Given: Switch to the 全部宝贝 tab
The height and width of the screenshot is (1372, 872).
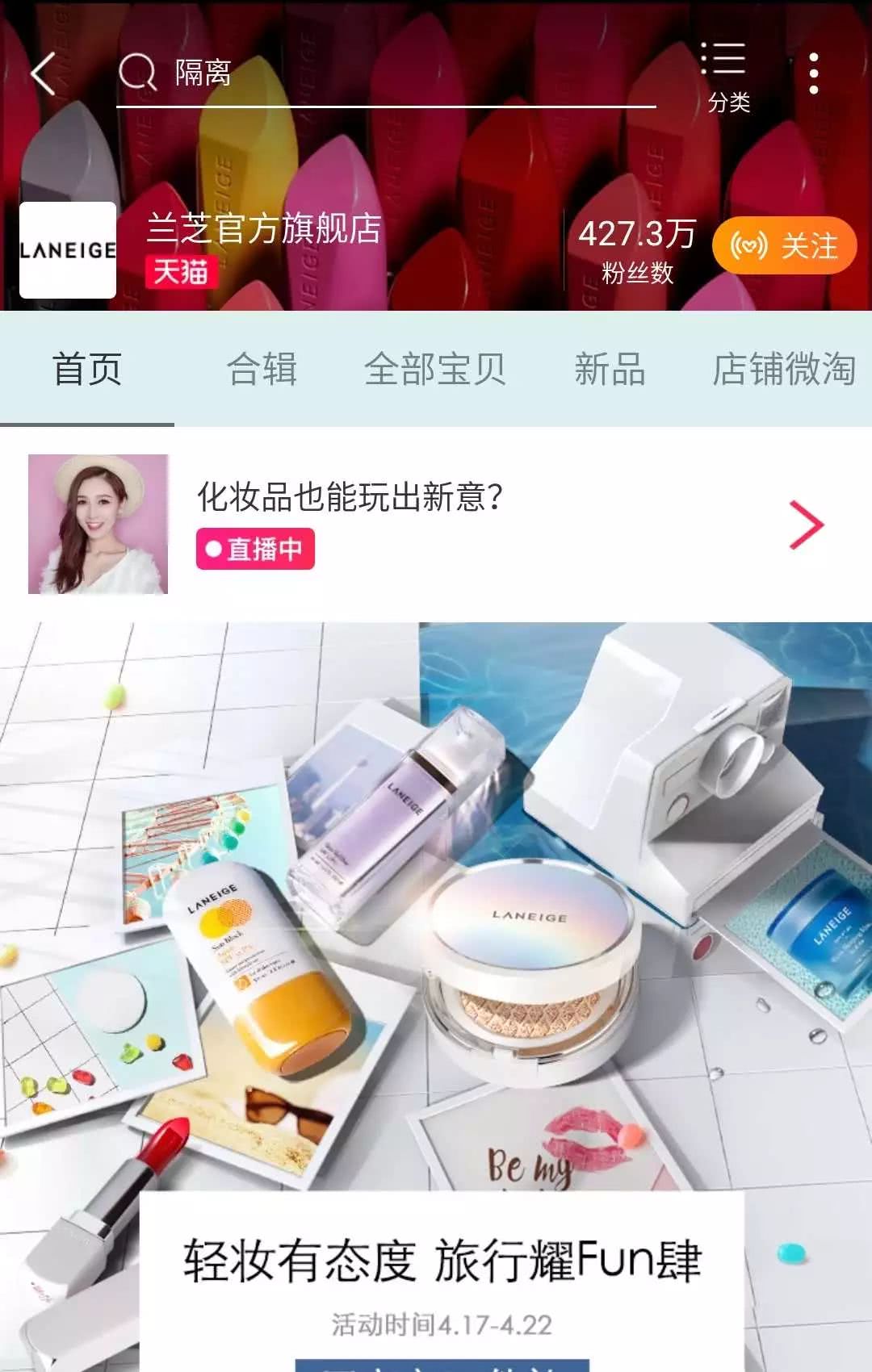Looking at the screenshot, I should pyautogui.click(x=434, y=370).
